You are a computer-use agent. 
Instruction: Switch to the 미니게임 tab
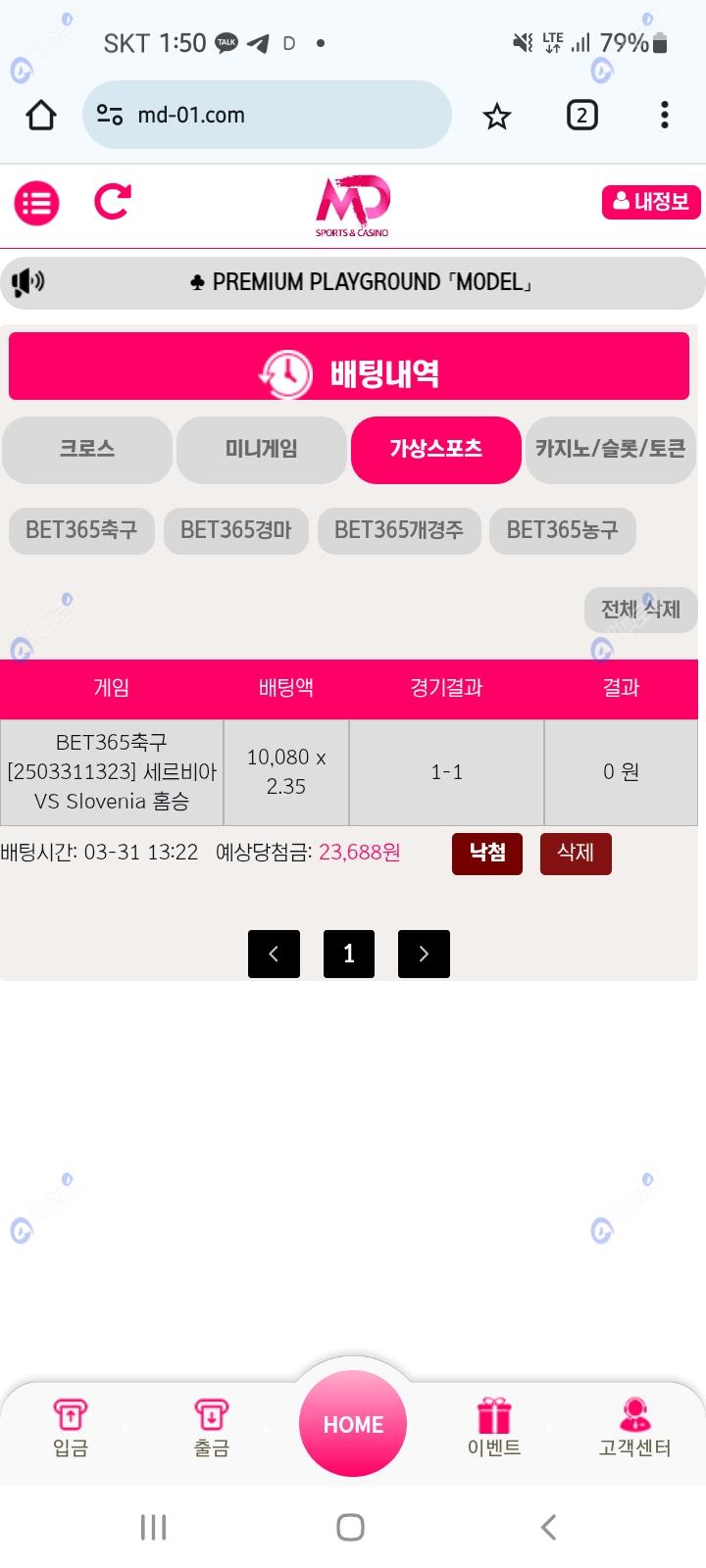coord(261,450)
